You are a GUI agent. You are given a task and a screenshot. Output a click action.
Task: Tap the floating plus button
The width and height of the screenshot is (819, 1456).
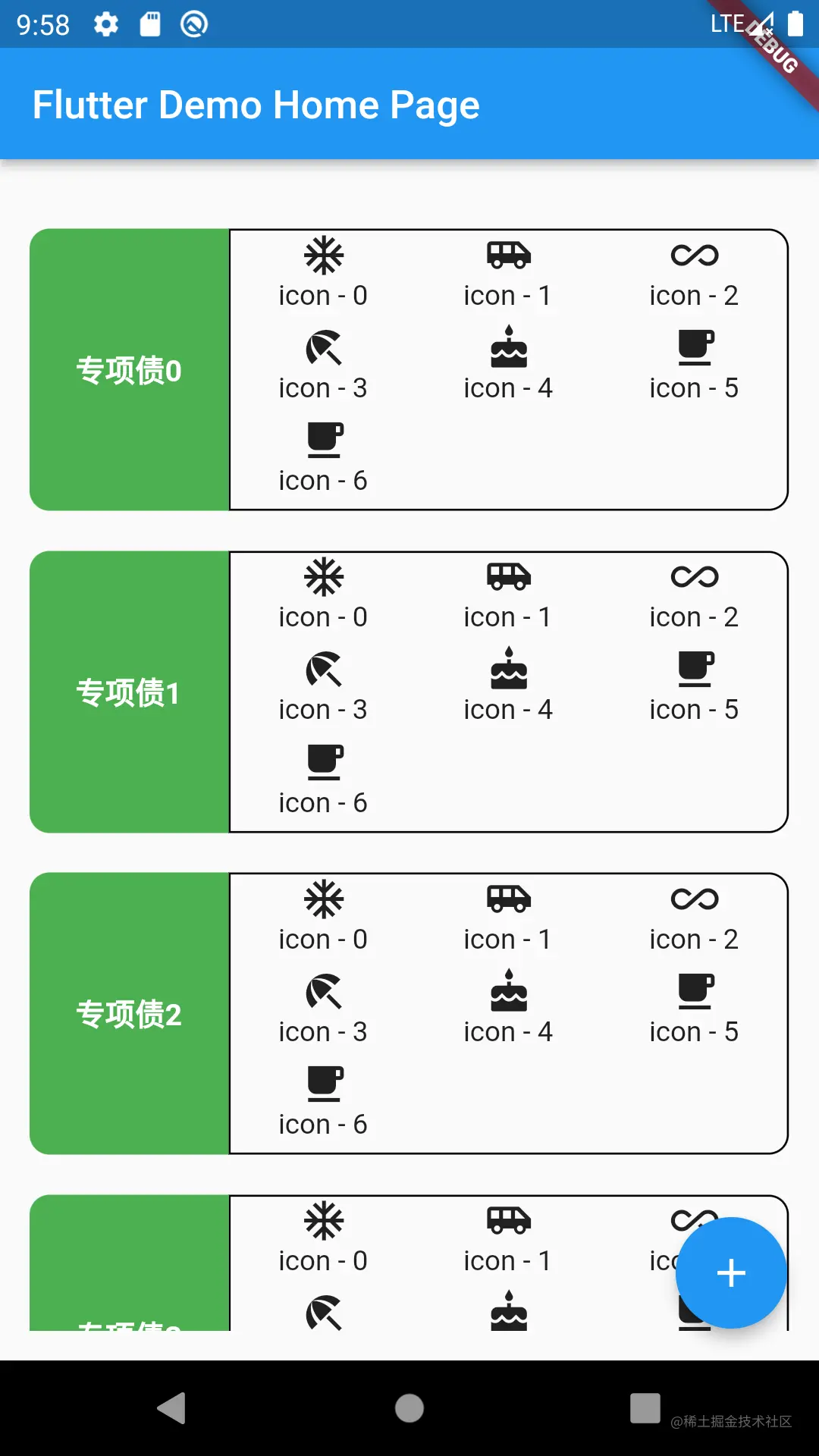pos(730,1272)
